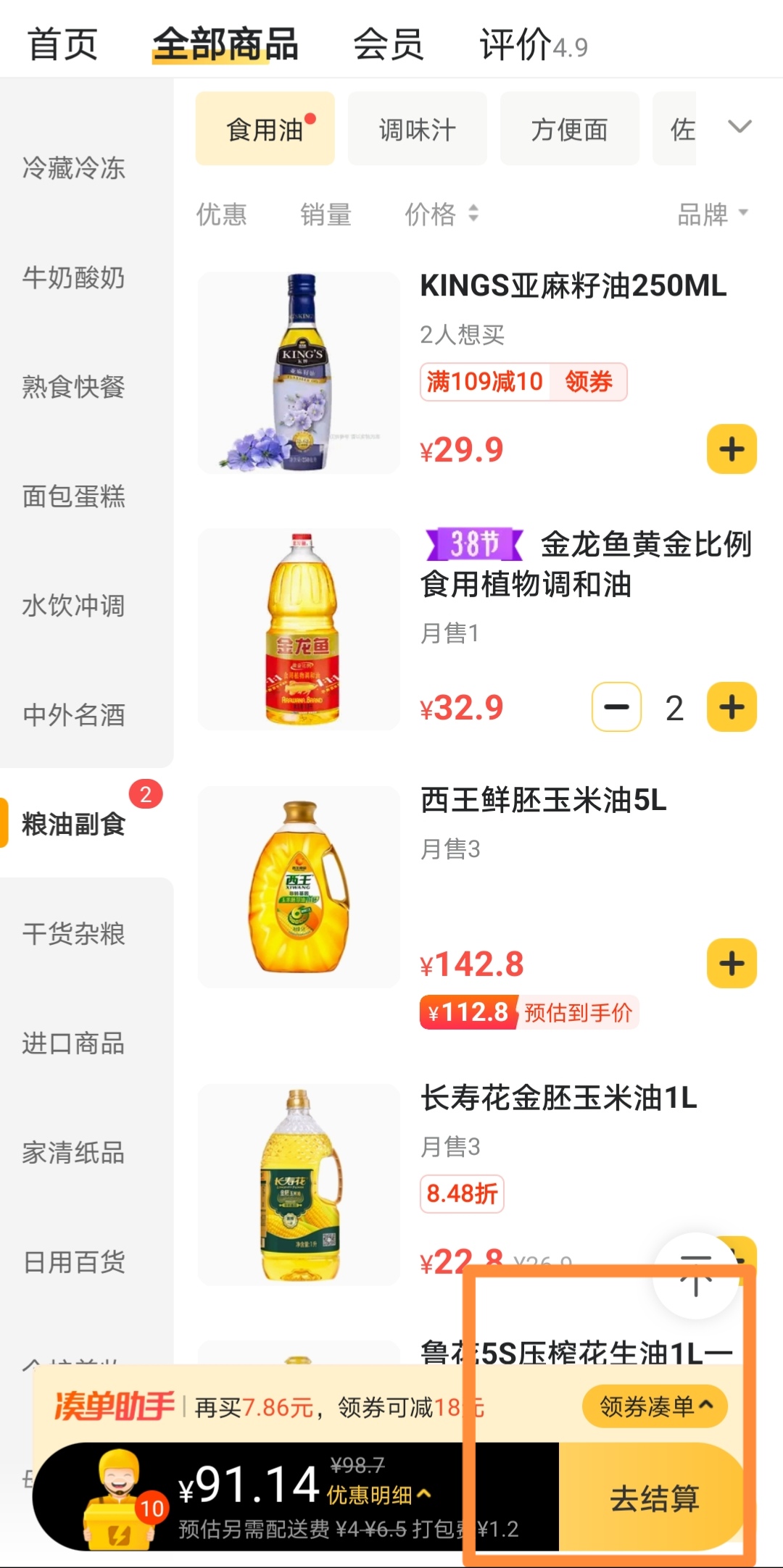Open the 品牌 filter dropdown

pos(711,214)
